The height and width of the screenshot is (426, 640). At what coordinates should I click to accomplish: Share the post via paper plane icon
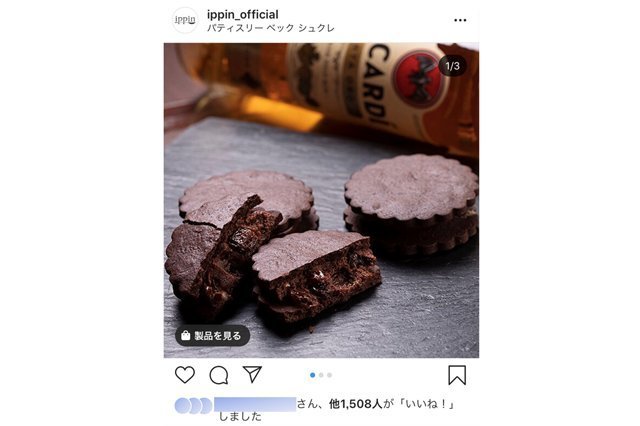click(252, 375)
